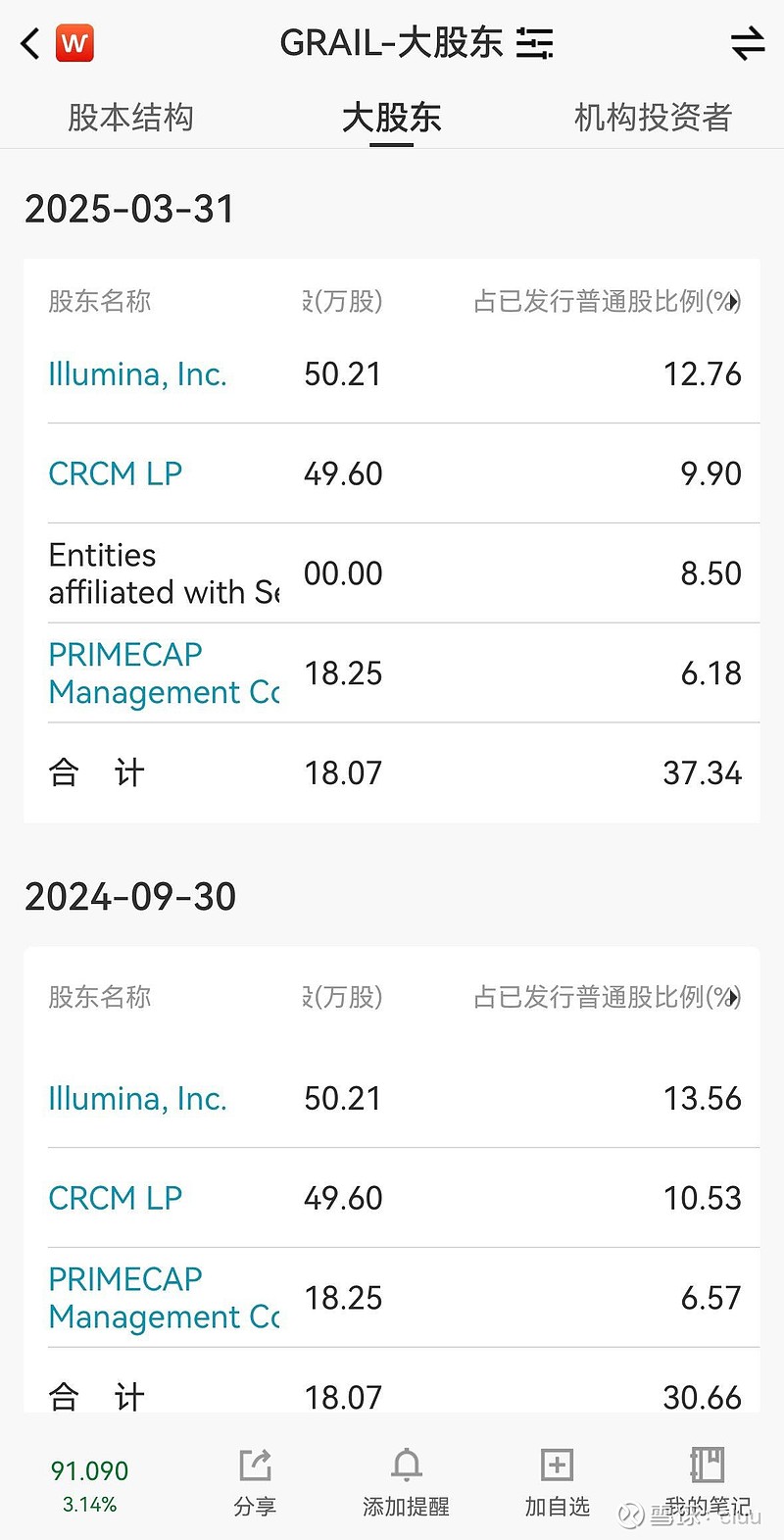Tap the 添加提醒 bell icon

(406, 1465)
